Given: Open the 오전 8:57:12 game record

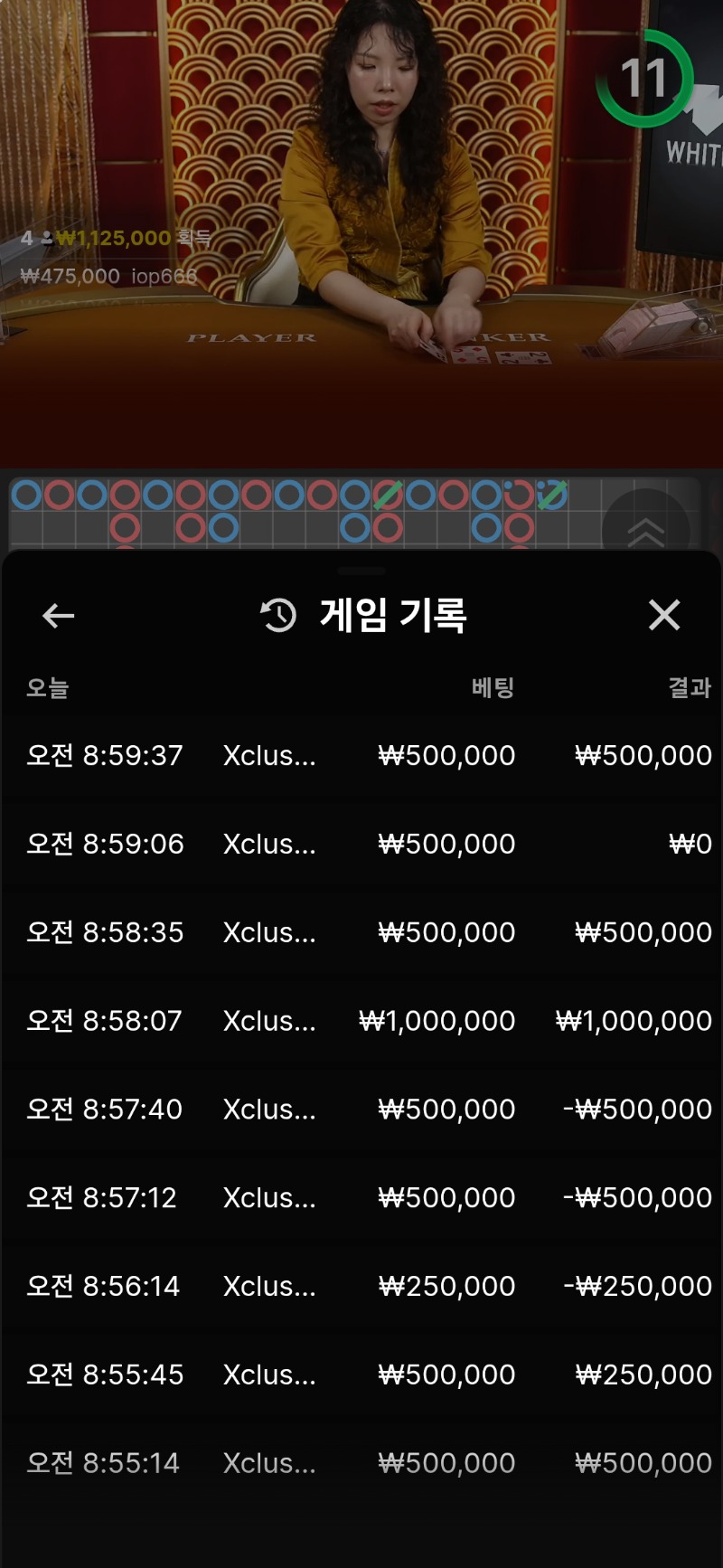Looking at the screenshot, I should (361, 1198).
